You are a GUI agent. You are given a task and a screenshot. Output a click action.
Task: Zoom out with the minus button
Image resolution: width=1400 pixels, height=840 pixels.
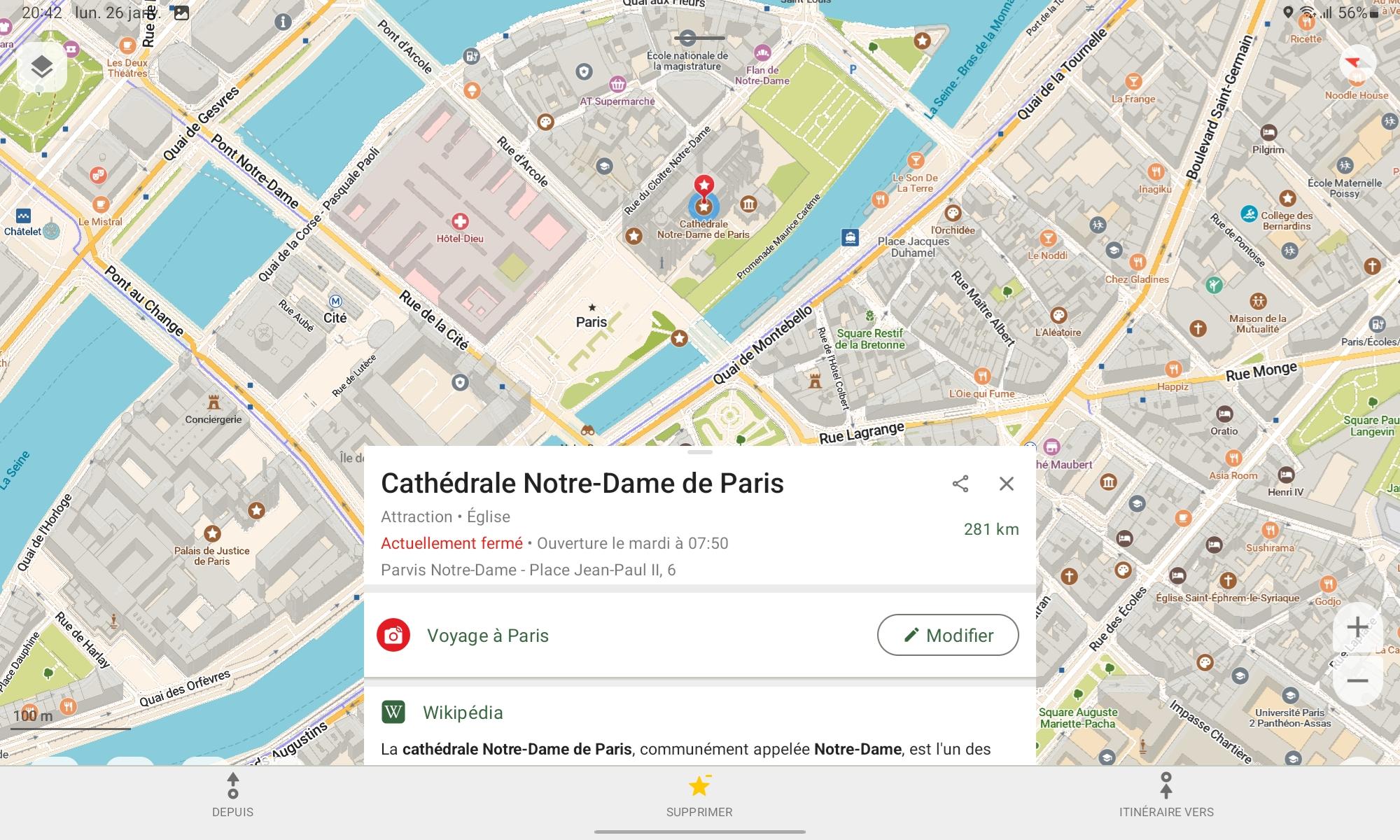(1357, 680)
